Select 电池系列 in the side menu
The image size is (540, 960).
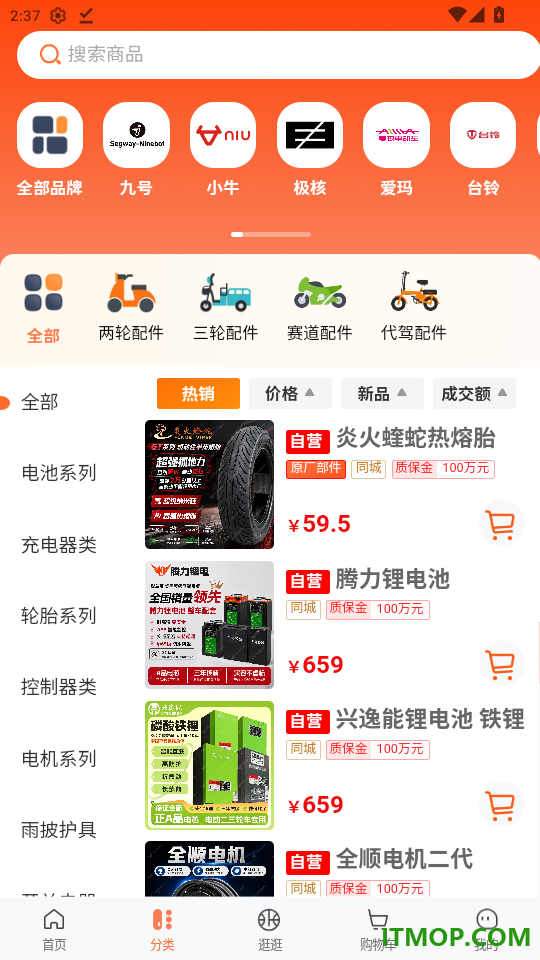[x=59, y=473]
